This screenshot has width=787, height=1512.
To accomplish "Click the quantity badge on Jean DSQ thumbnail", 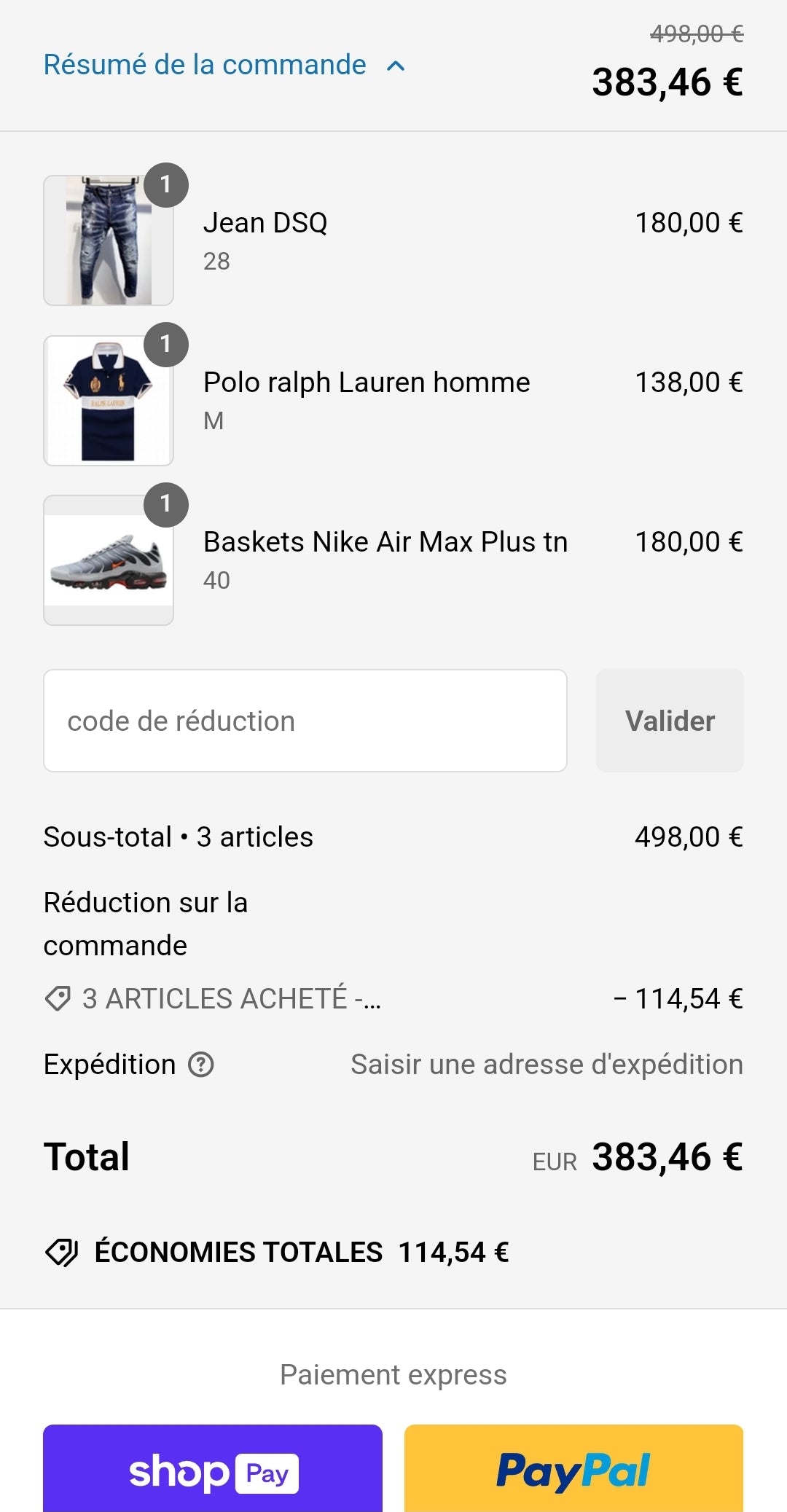I will coord(166,185).
